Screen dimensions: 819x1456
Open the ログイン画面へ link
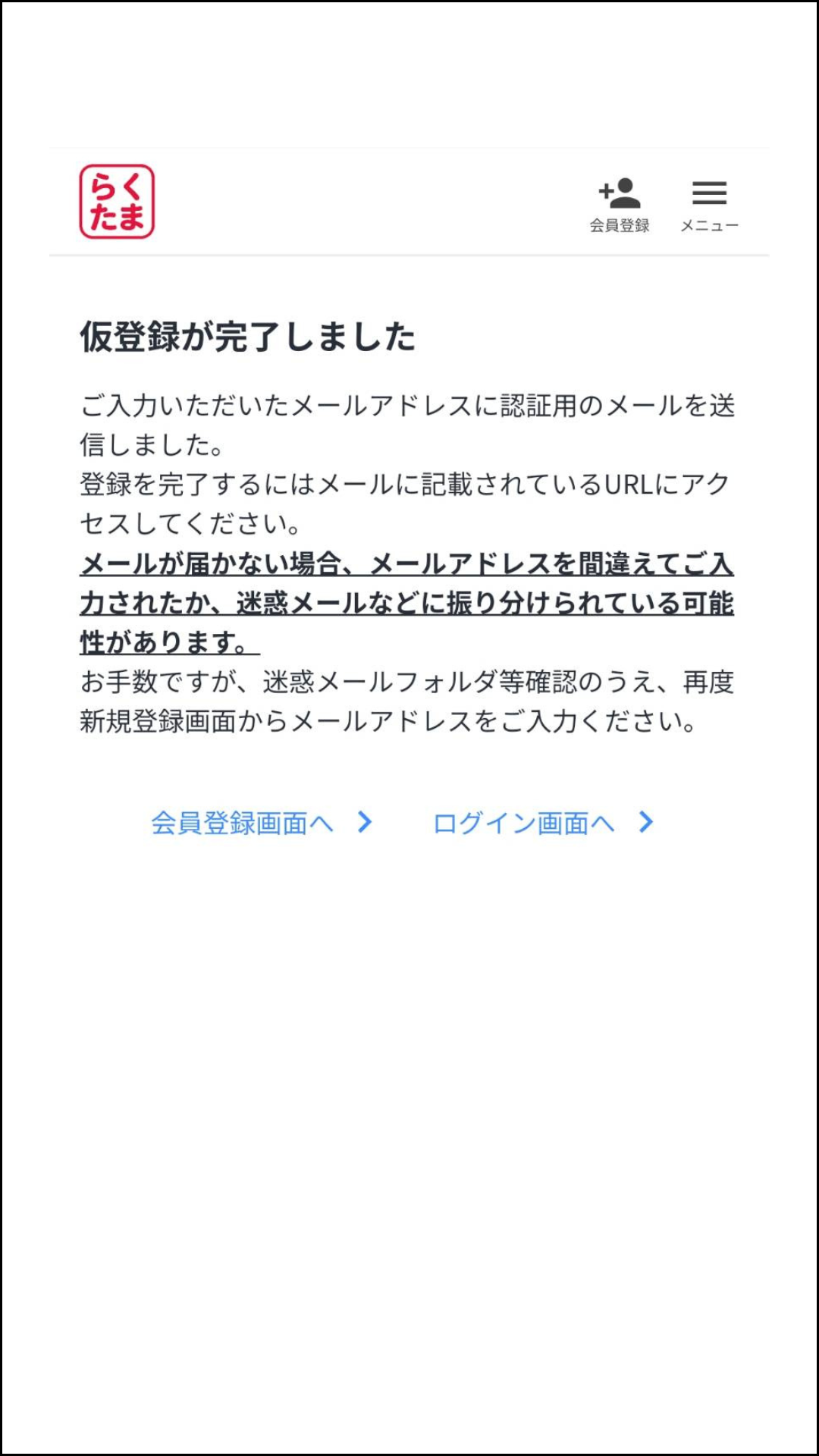click(x=542, y=823)
